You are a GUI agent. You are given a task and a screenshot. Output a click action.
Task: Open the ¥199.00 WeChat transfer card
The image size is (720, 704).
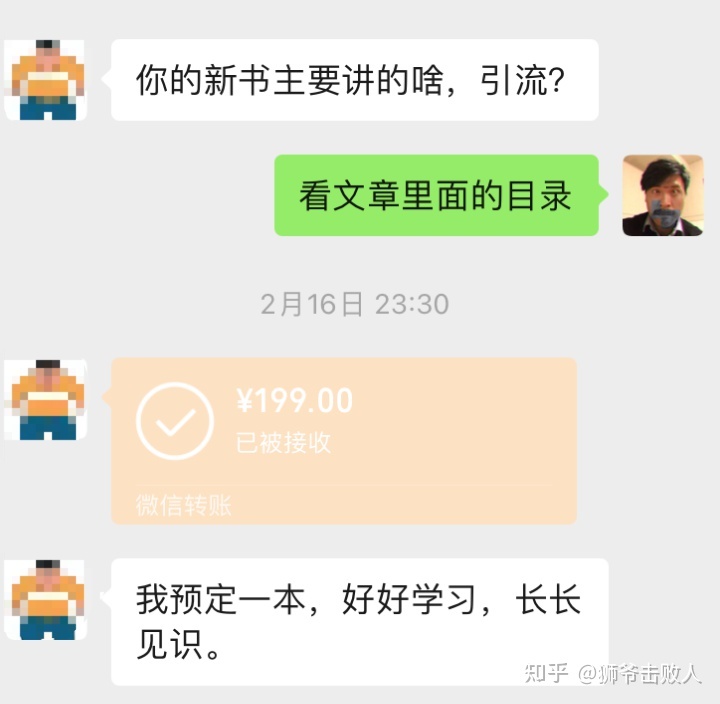pos(343,440)
